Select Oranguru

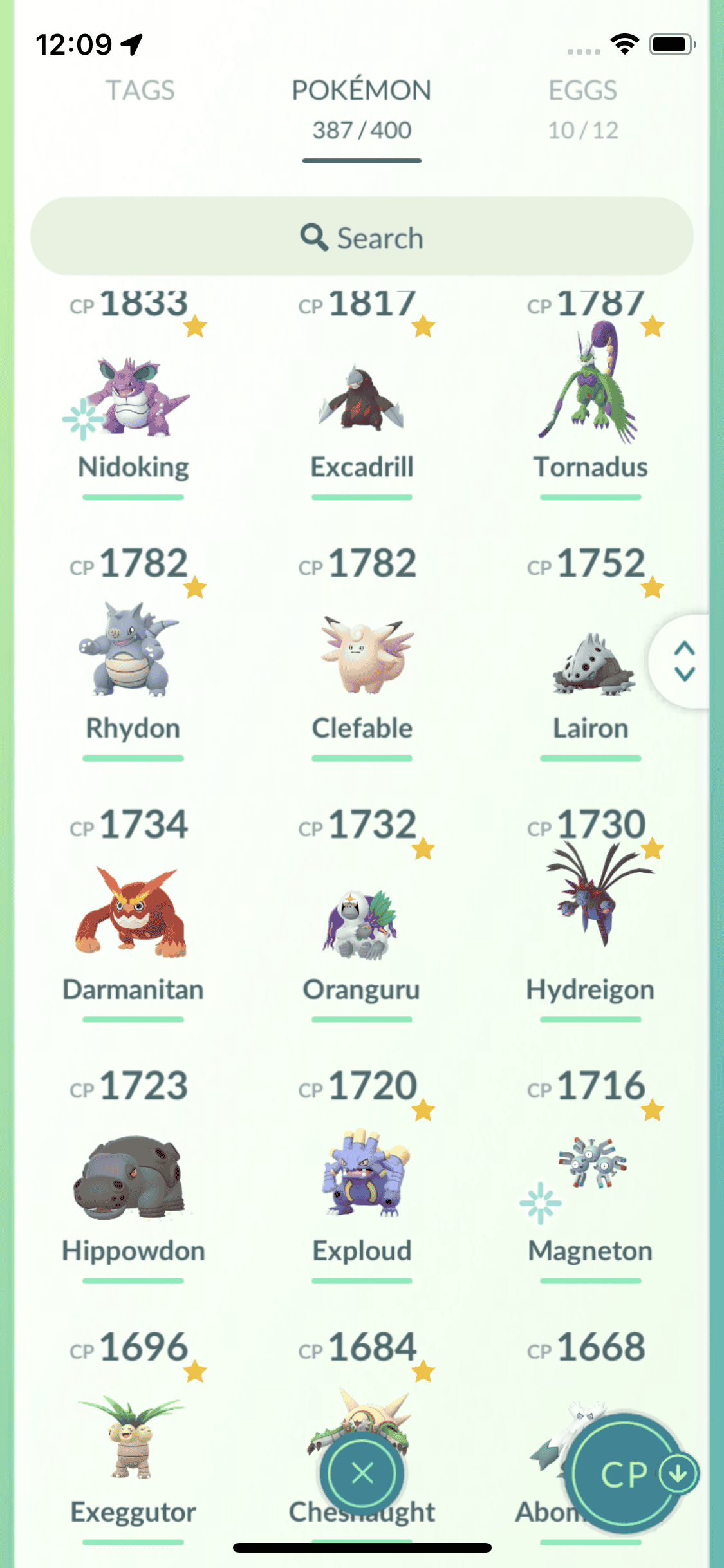coord(362,920)
